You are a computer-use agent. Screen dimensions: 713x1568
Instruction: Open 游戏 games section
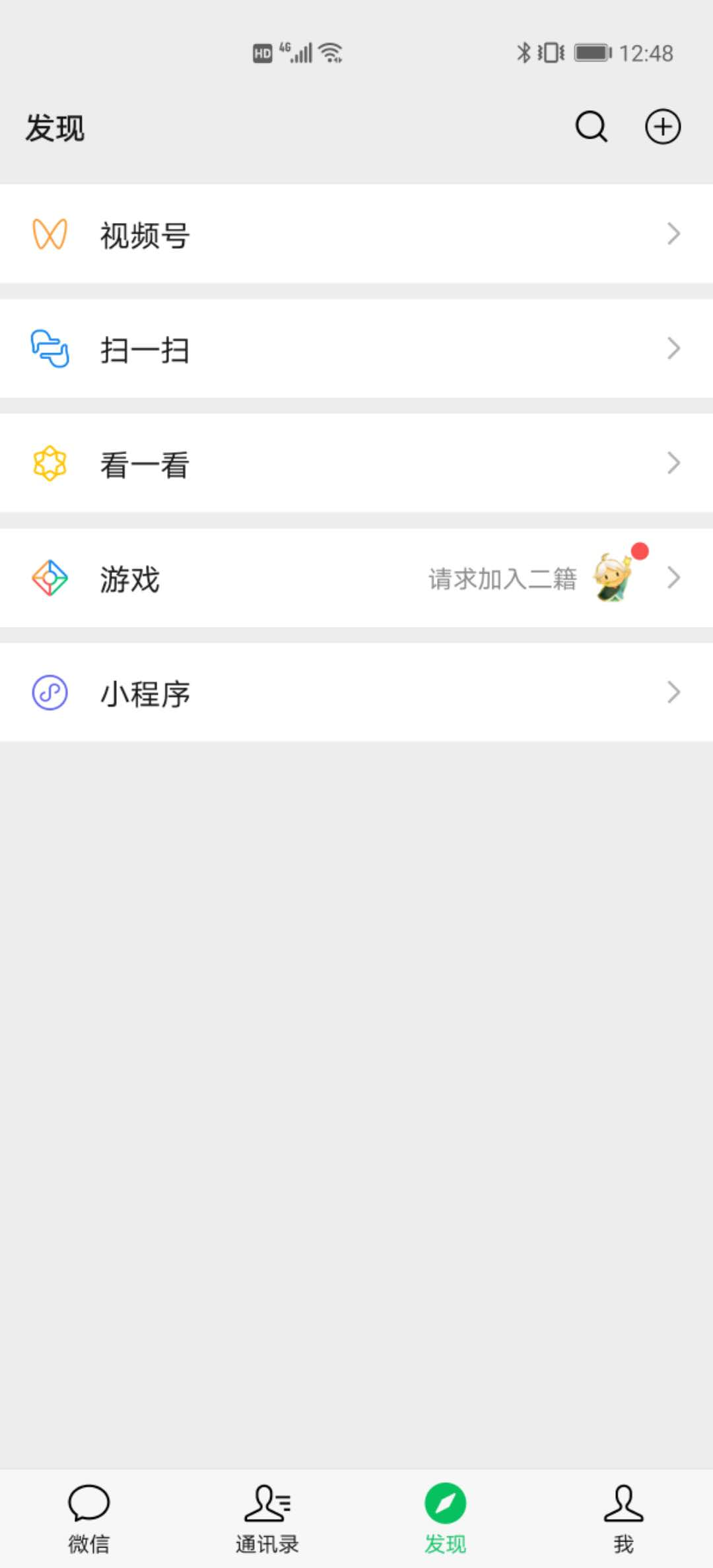356,578
